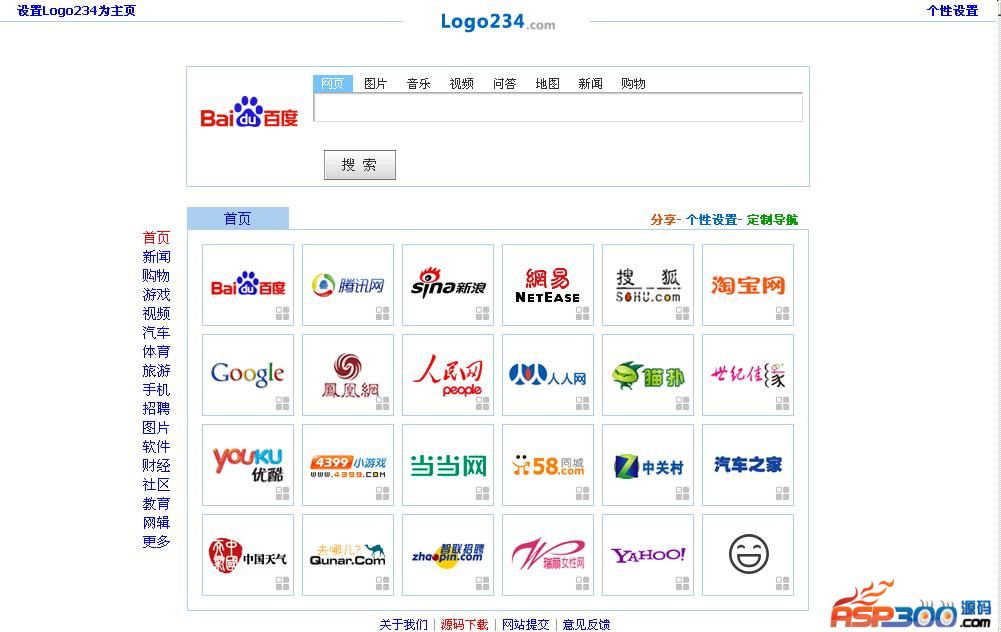Open the Yahoo! site tile
The height and width of the screenshot is (632, 1001).
point(648,555)
